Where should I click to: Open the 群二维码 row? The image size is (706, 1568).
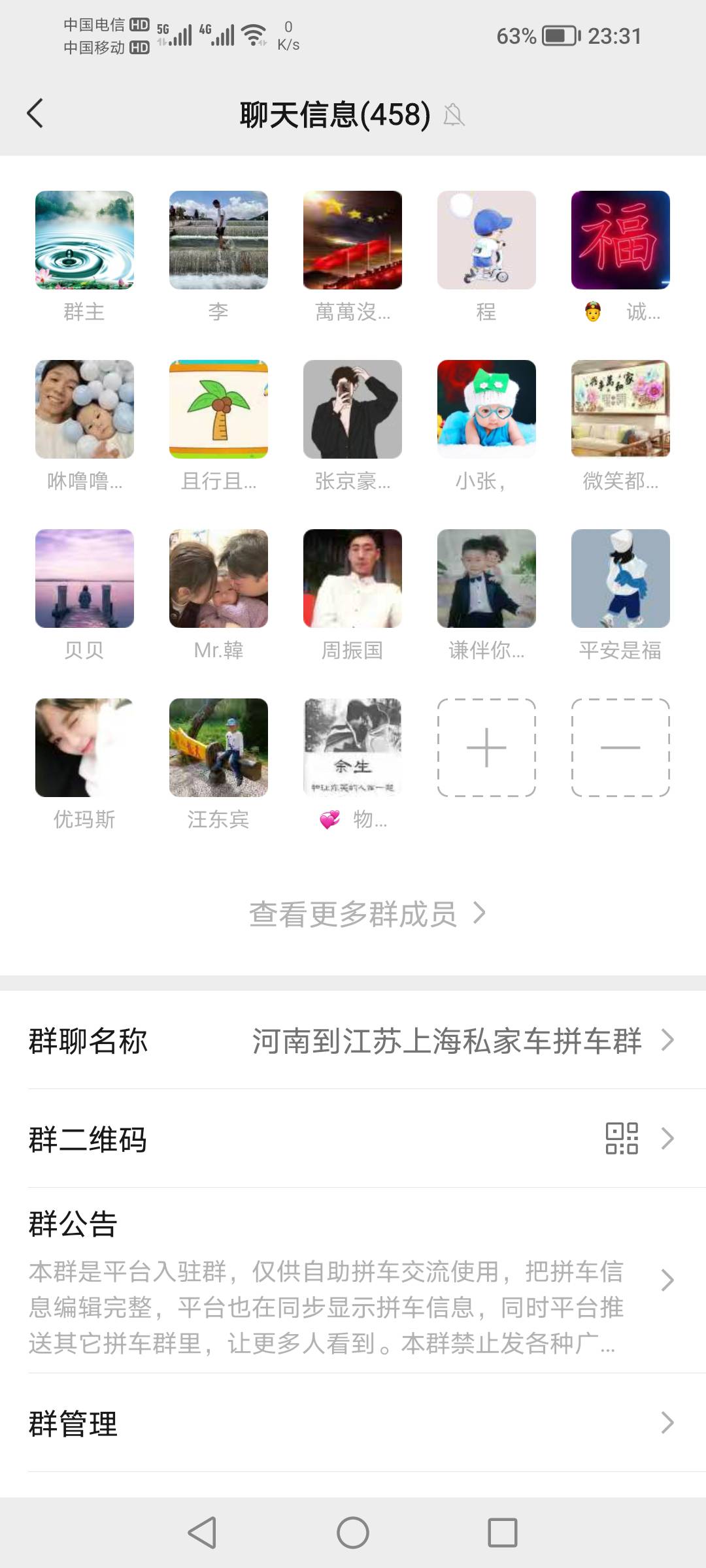tap(353, 1139)
